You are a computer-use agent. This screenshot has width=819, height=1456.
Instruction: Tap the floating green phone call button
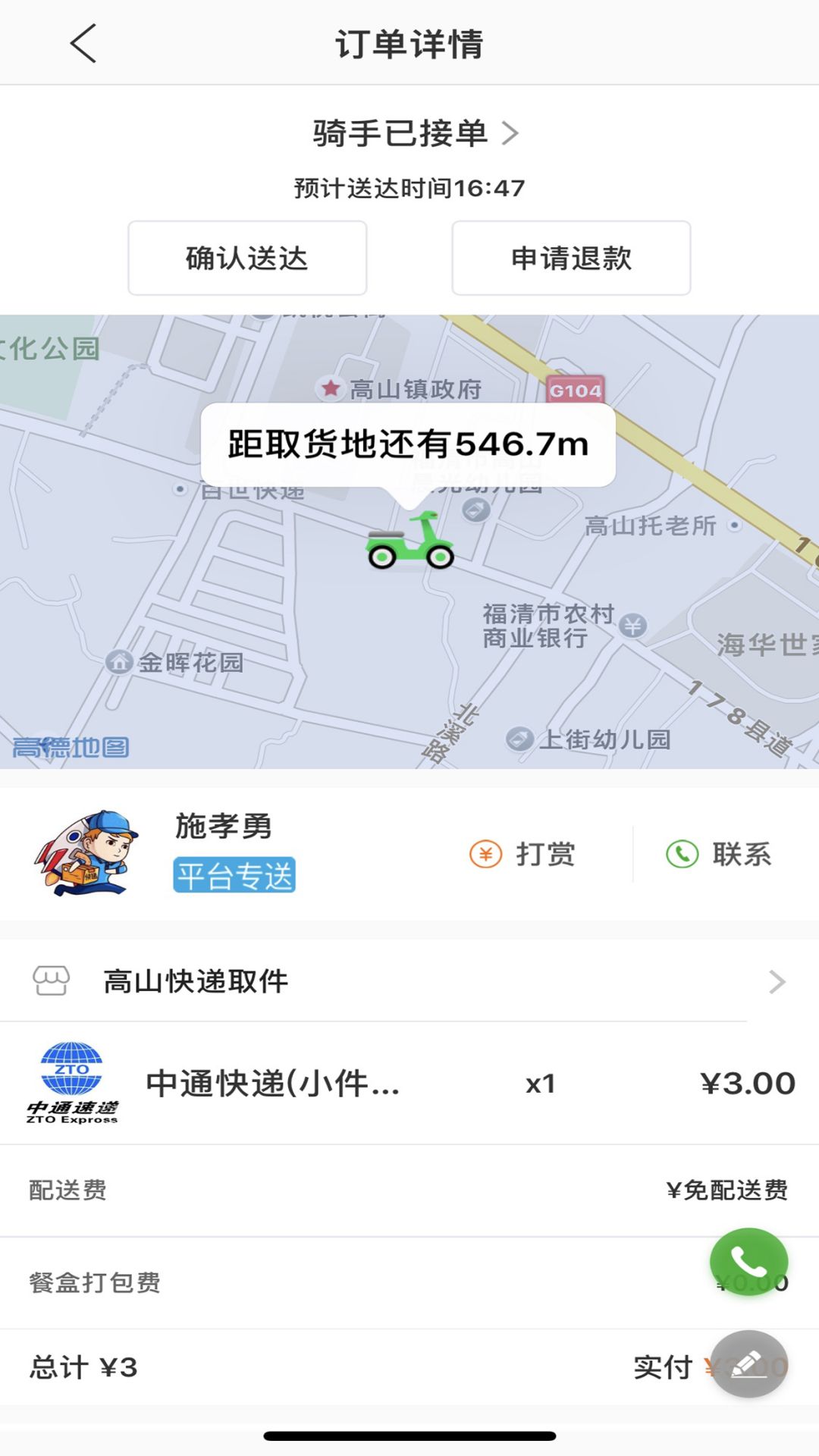pyautogui.click(x=749, y=1260)
